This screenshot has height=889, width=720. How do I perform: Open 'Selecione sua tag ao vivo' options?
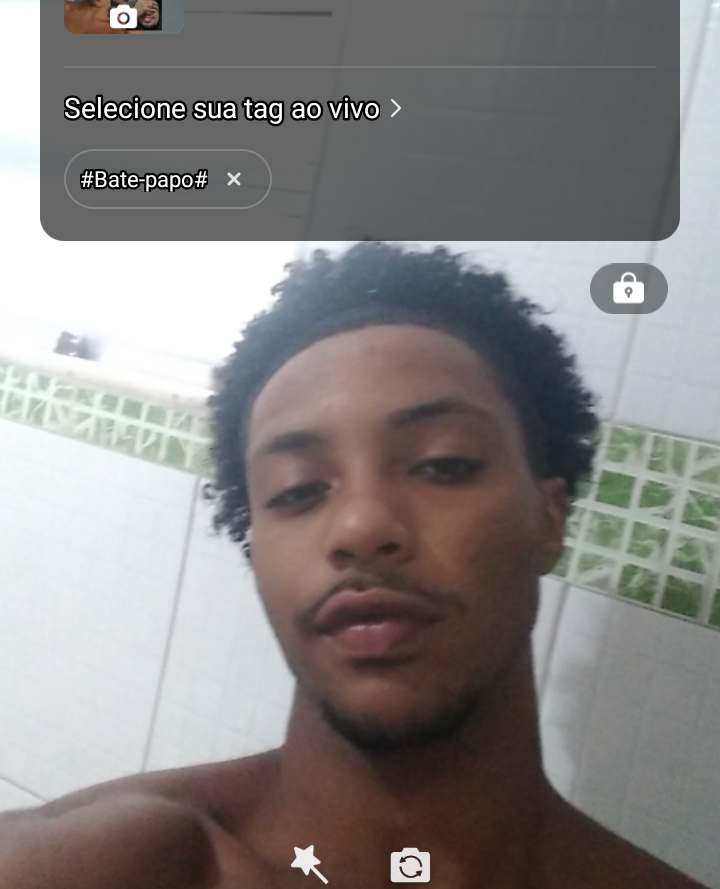coord(232,108)
